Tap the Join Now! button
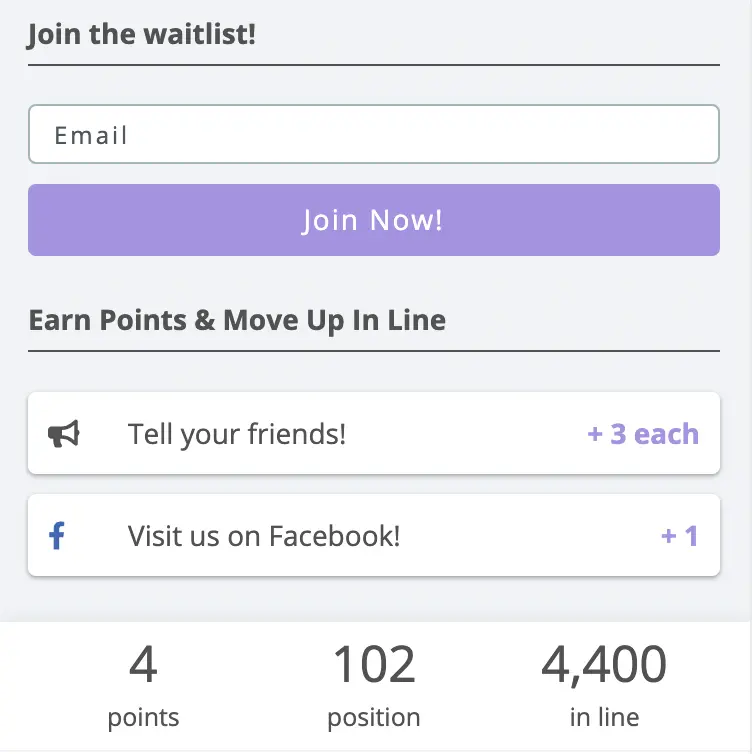Image resolution: width=752 pixels, height=754 pixels. [373, 220]
